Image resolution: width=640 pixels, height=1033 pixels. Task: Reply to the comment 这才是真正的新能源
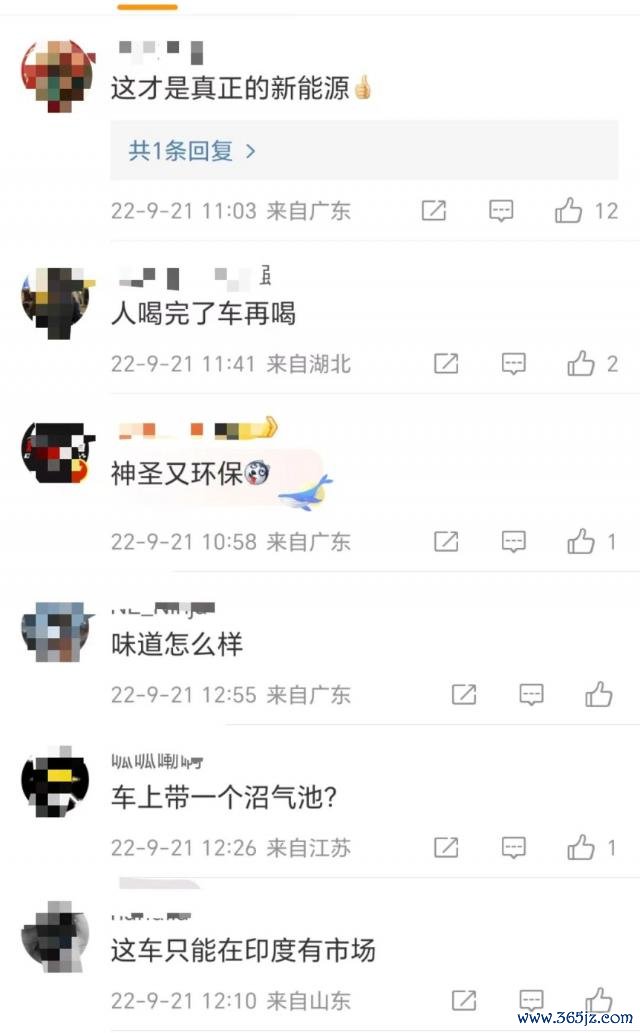click(x=501, y=211)
